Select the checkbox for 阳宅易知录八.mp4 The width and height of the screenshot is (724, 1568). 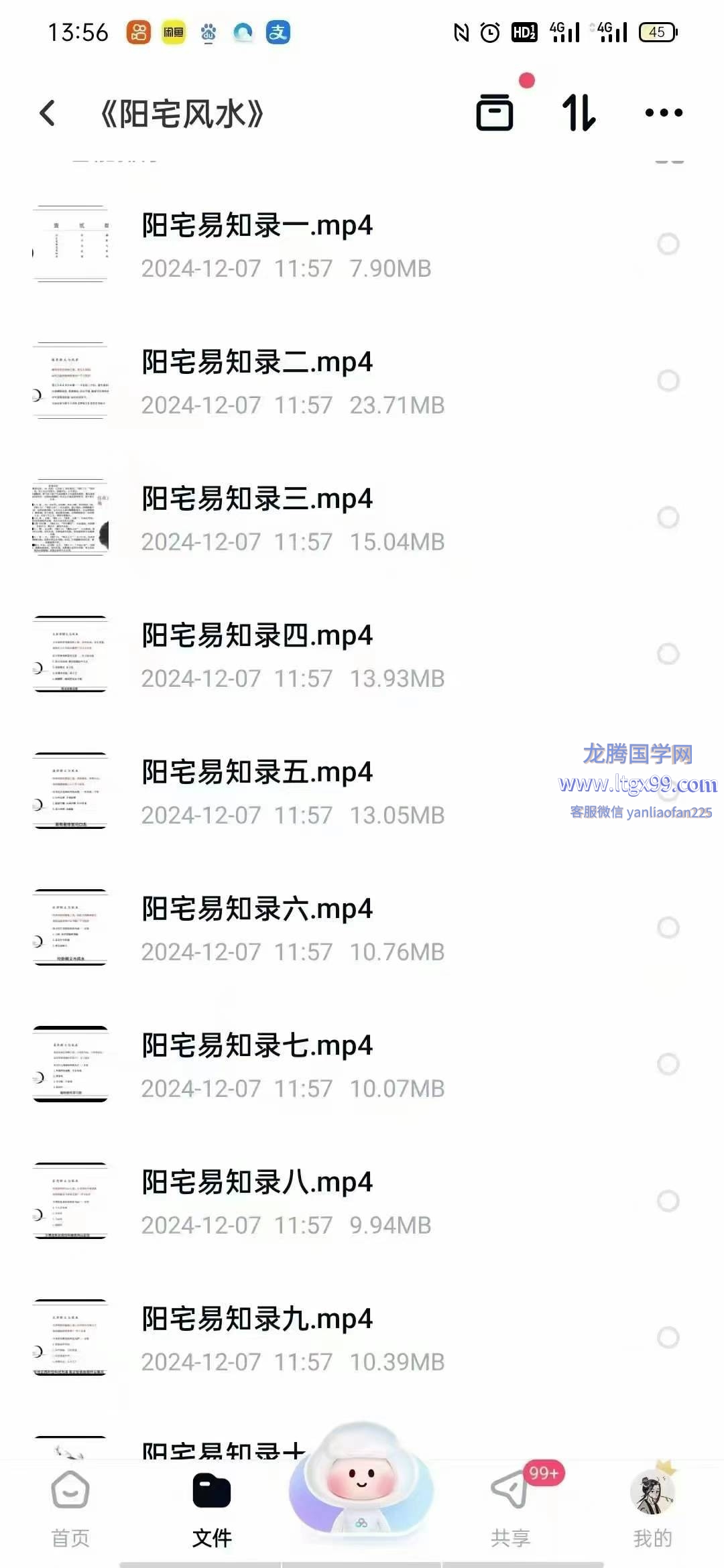668,1201
